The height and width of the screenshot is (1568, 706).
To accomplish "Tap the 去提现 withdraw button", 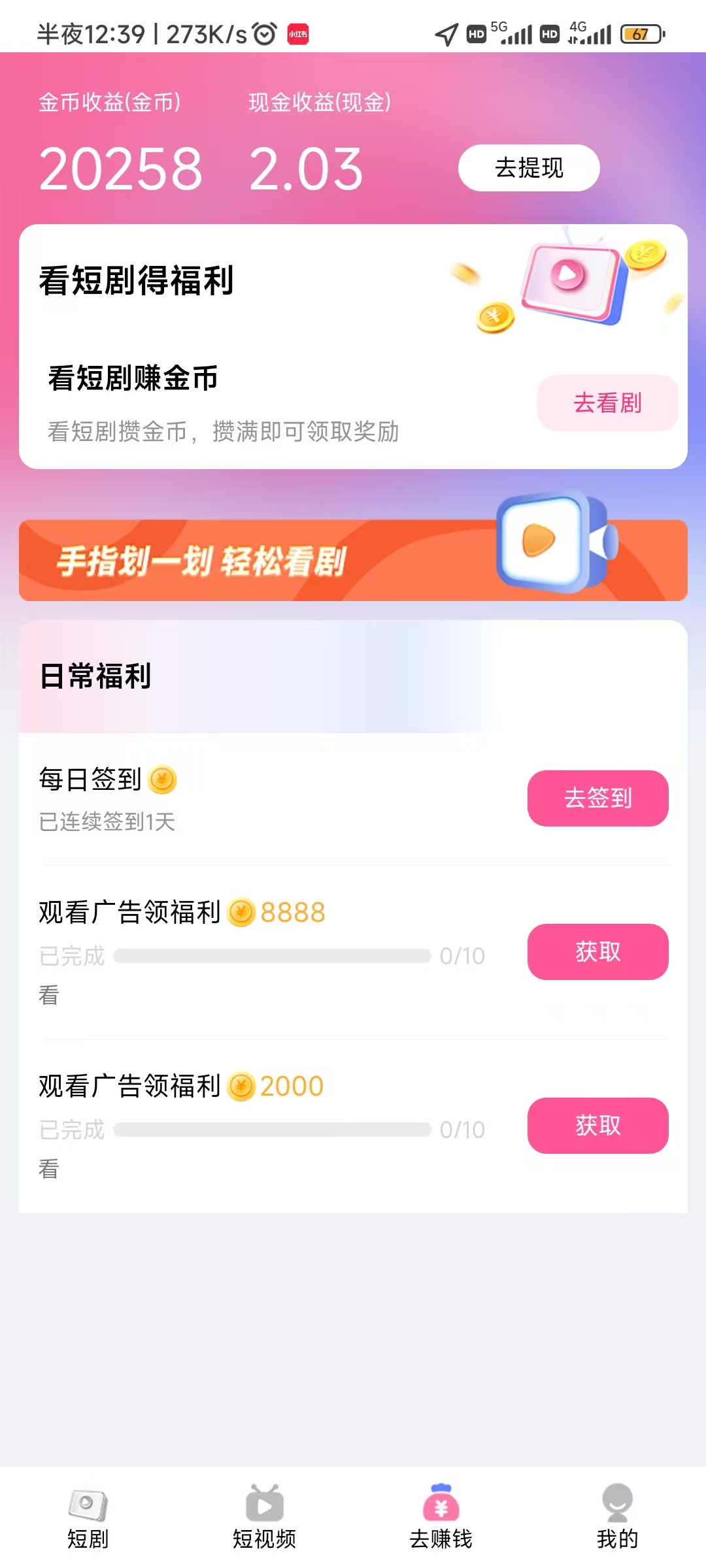I will (x=529, y=168).
